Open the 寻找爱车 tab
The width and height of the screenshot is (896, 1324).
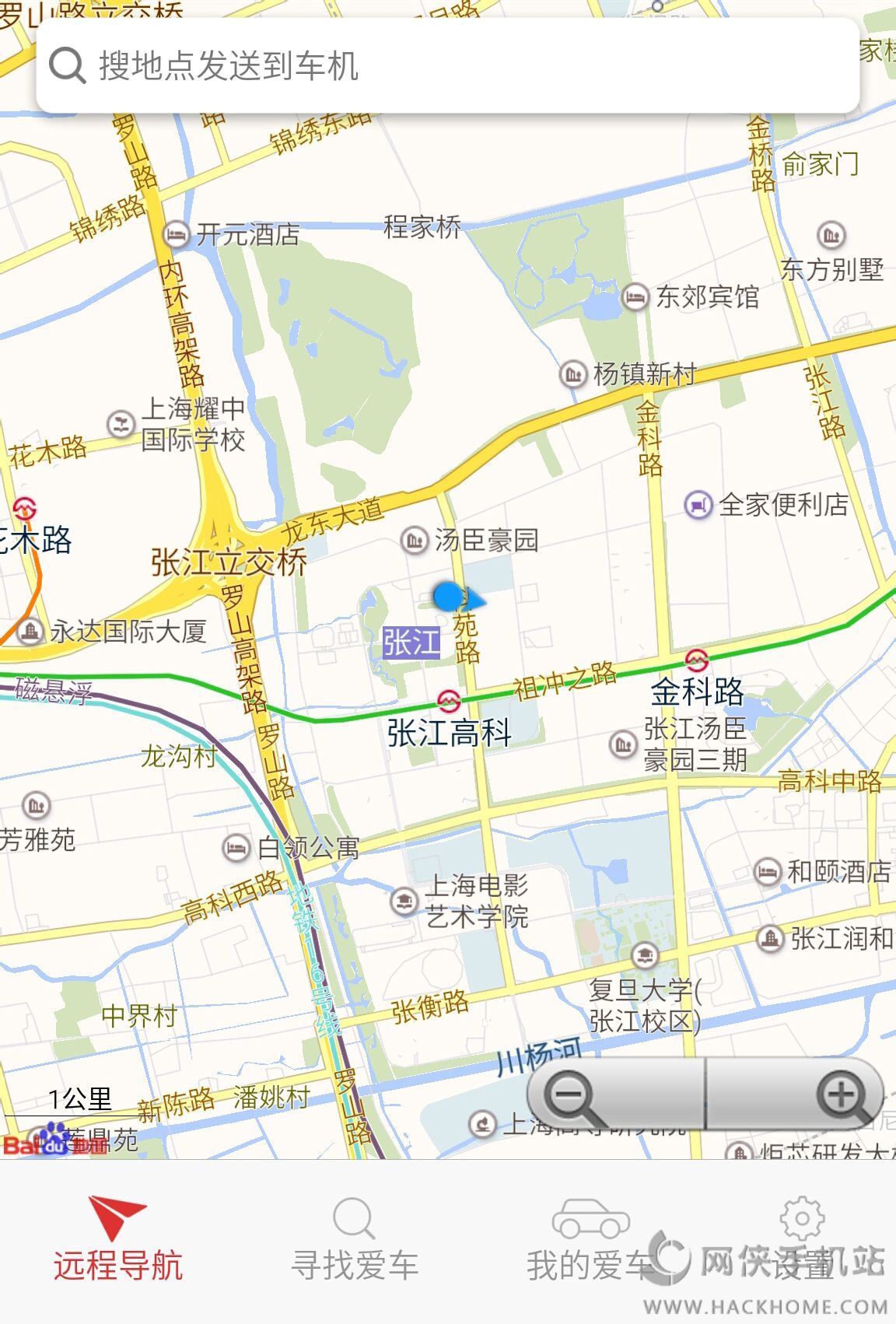point(355,1242)
